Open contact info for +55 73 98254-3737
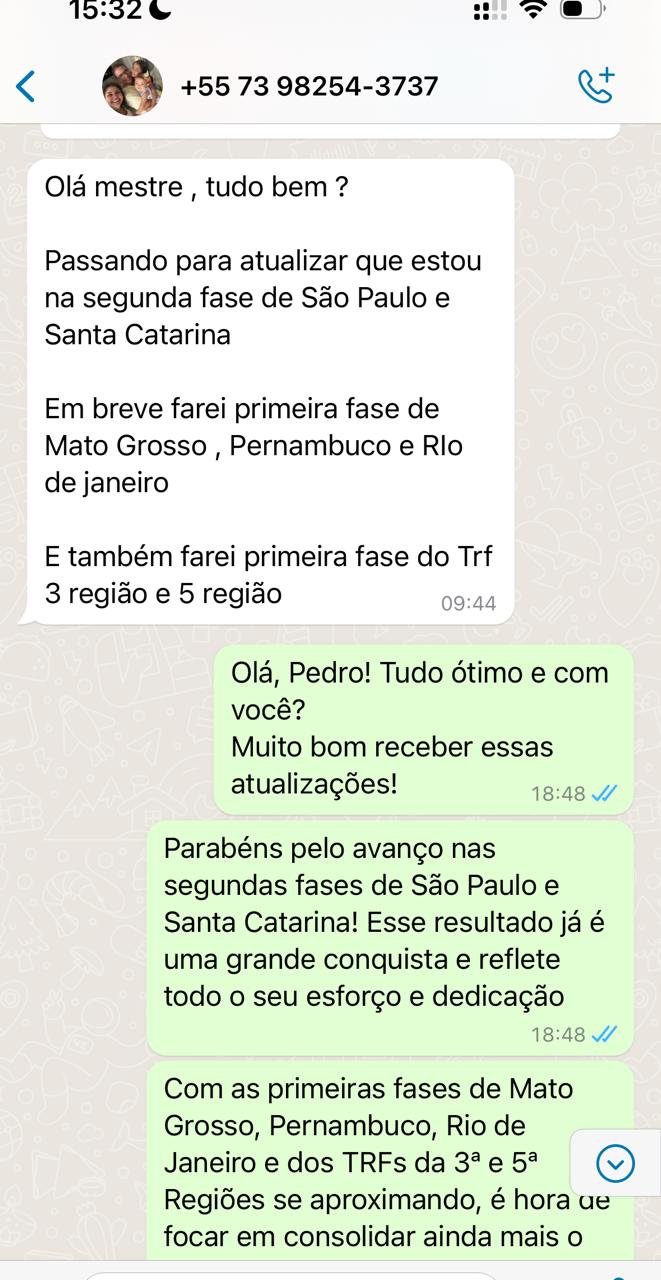The width and height of the screenshot is (661, 1280). (309, 86)
